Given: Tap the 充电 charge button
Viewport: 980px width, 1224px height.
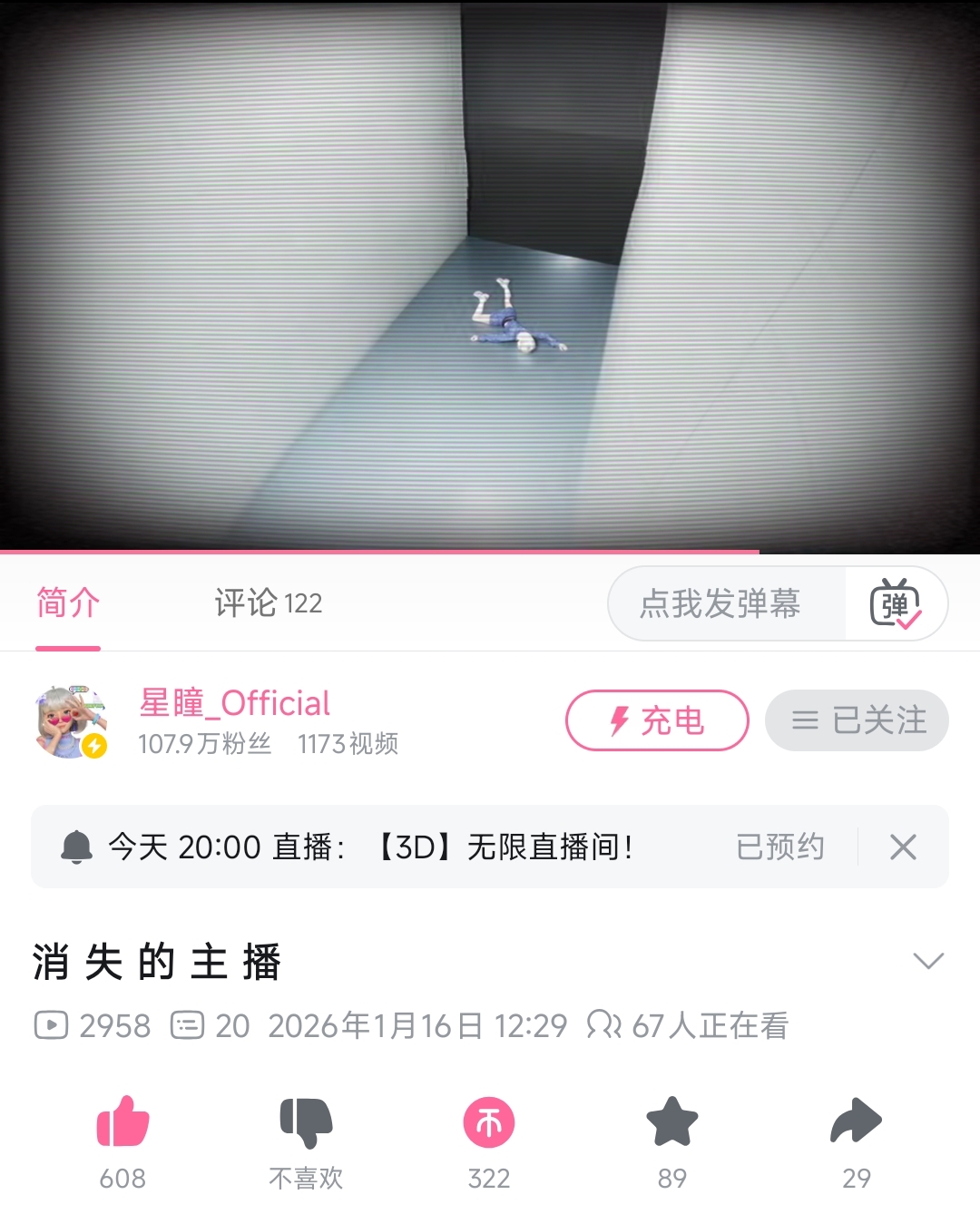Looking at the screenshot, I should (x=657, y=720).
